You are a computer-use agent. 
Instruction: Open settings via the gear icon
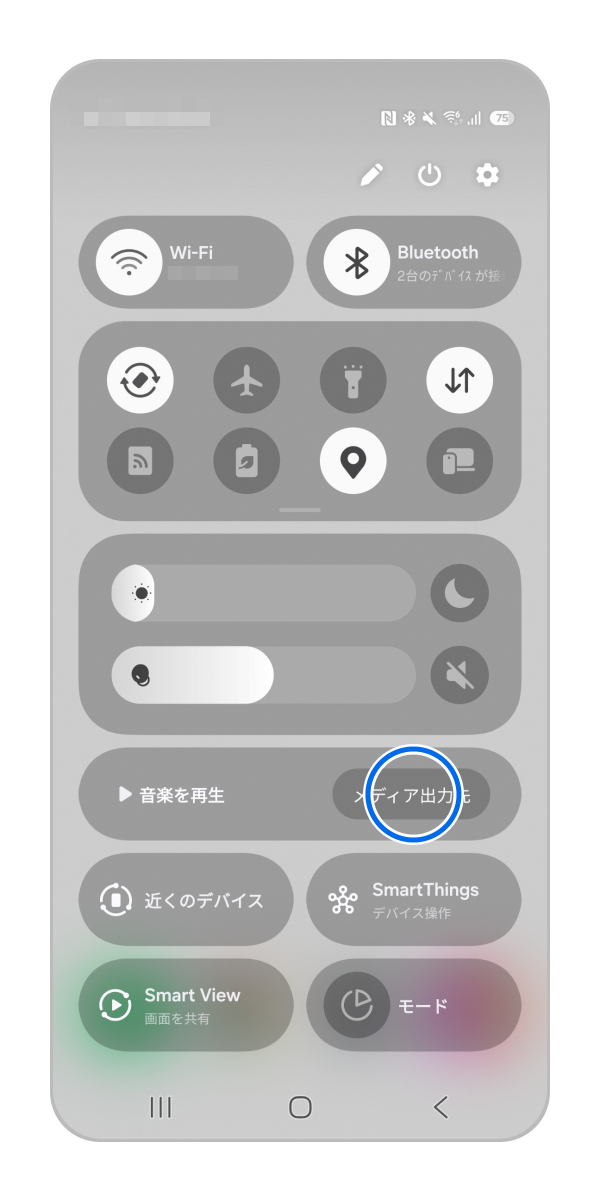coord(487,176)
